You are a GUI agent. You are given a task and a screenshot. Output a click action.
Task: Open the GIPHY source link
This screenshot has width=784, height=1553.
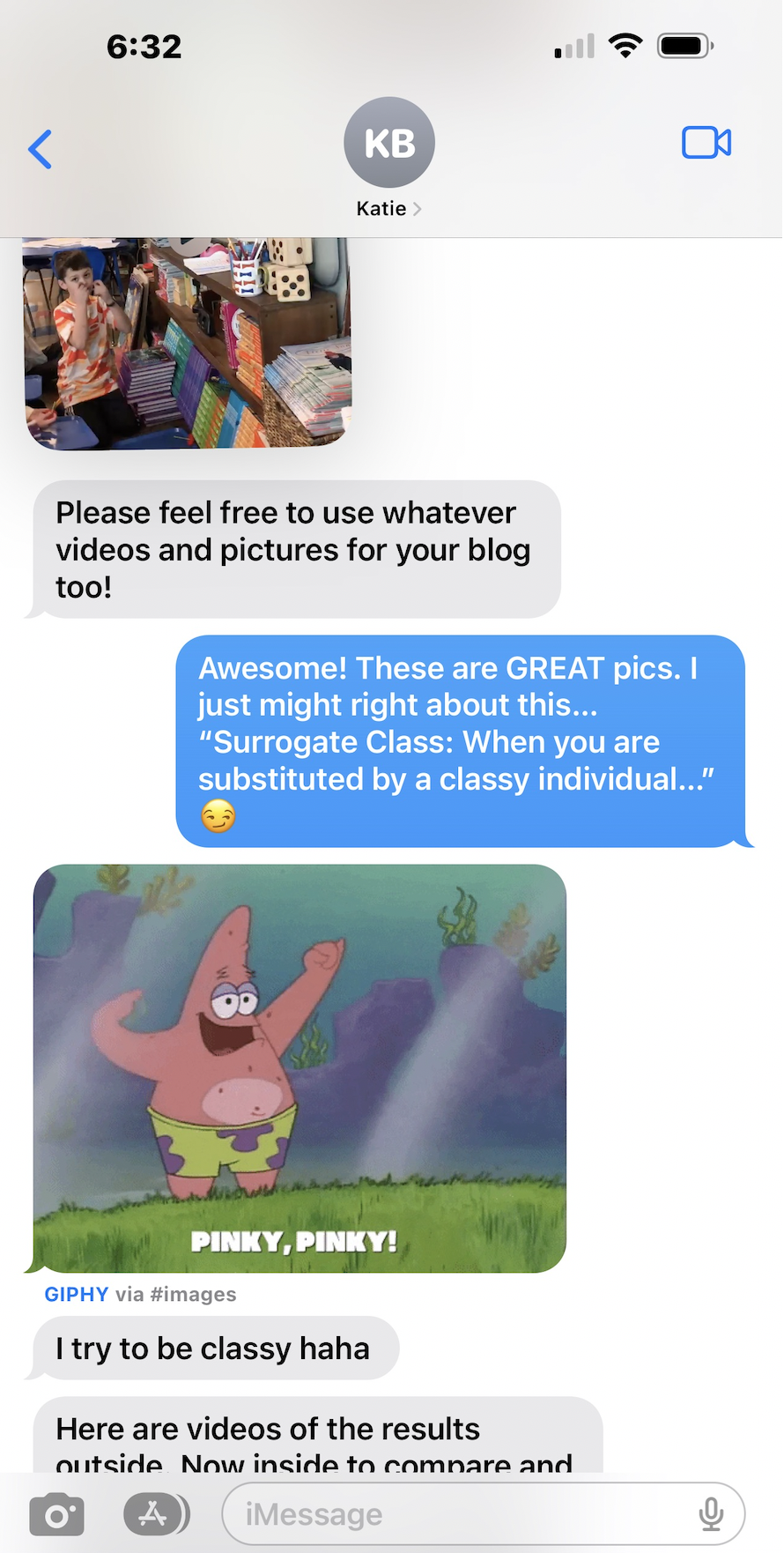pos(77,1294)
